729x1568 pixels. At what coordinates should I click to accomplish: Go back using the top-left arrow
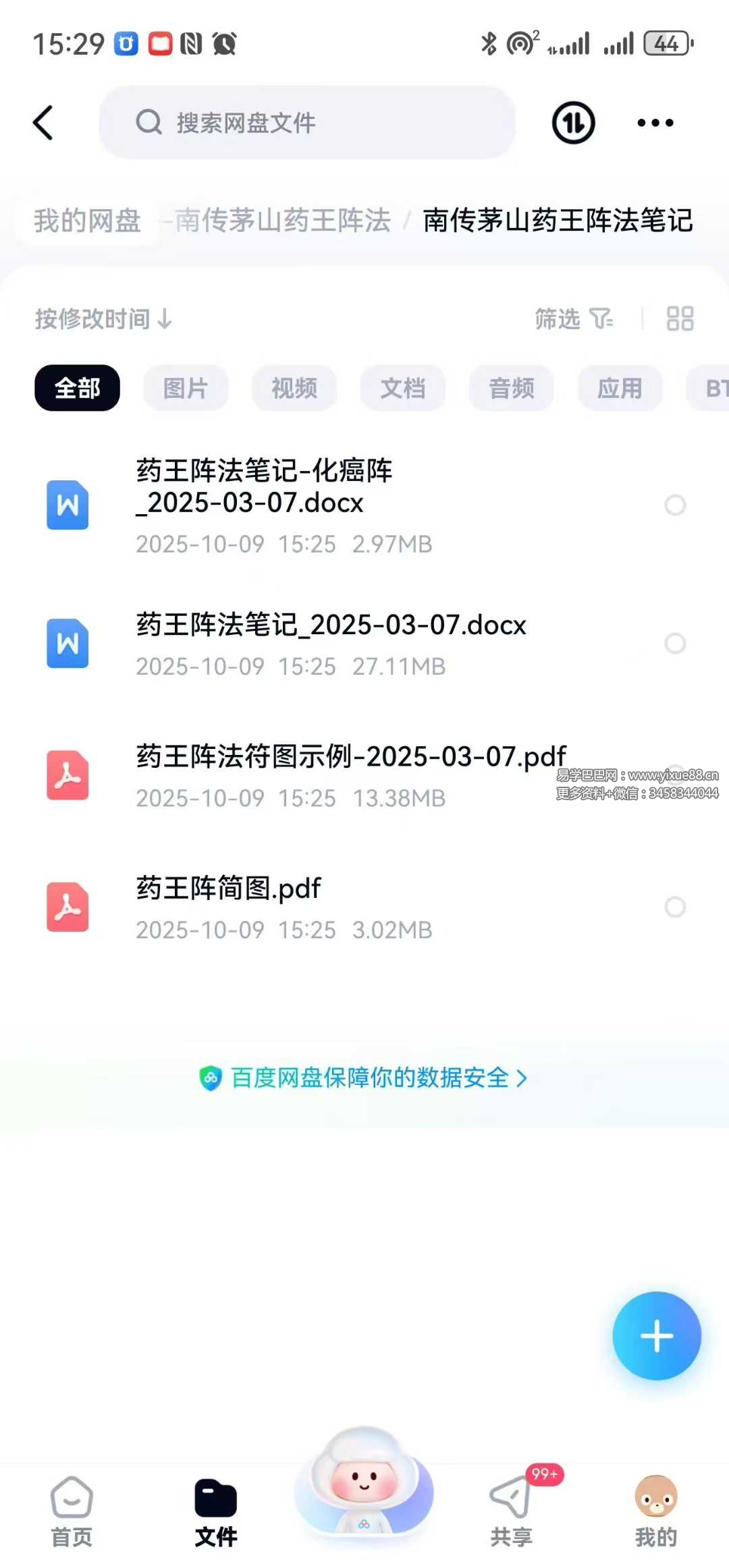(43, 123)
